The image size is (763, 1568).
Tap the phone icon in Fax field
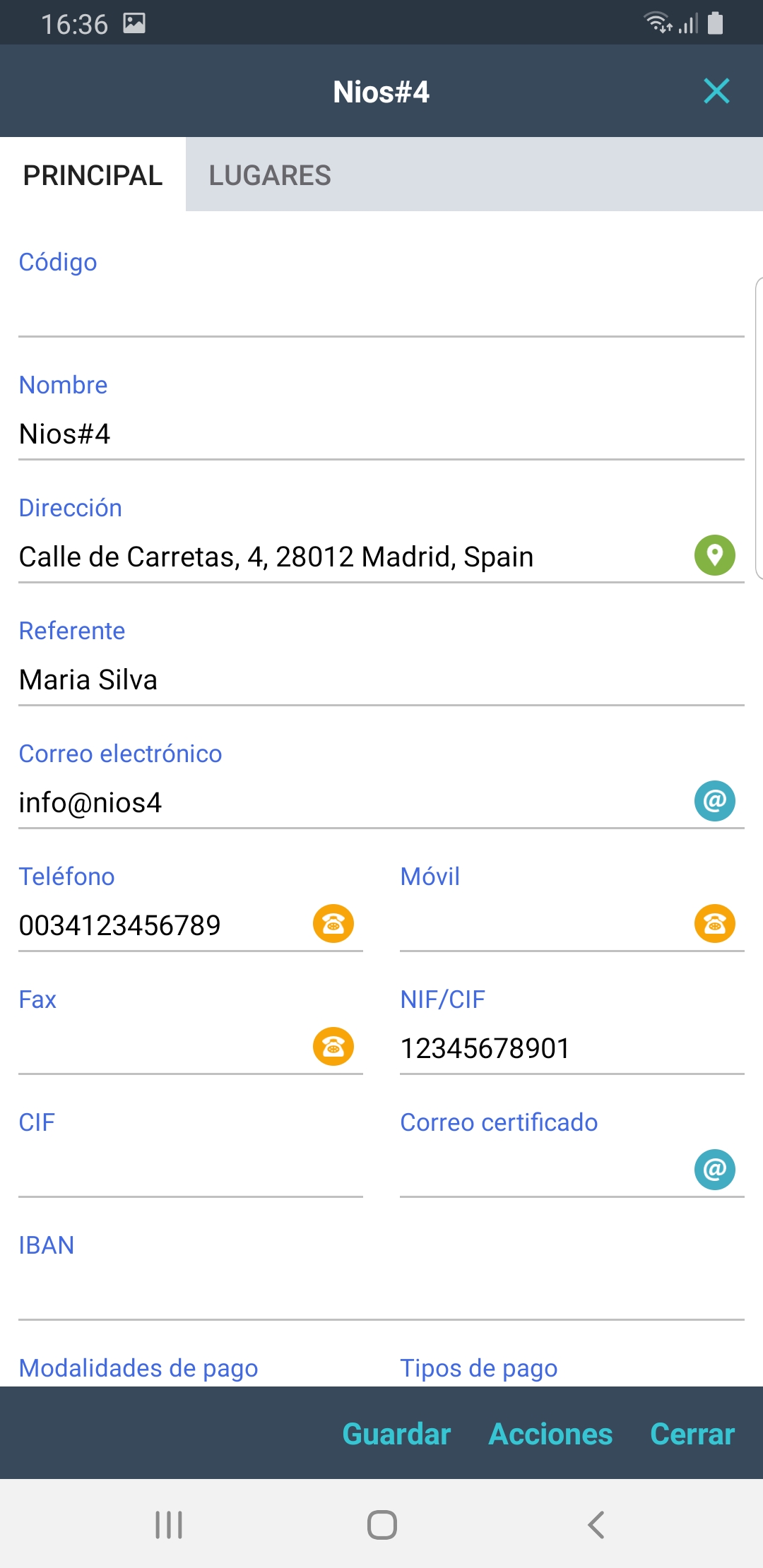(x=333, y=1047)
